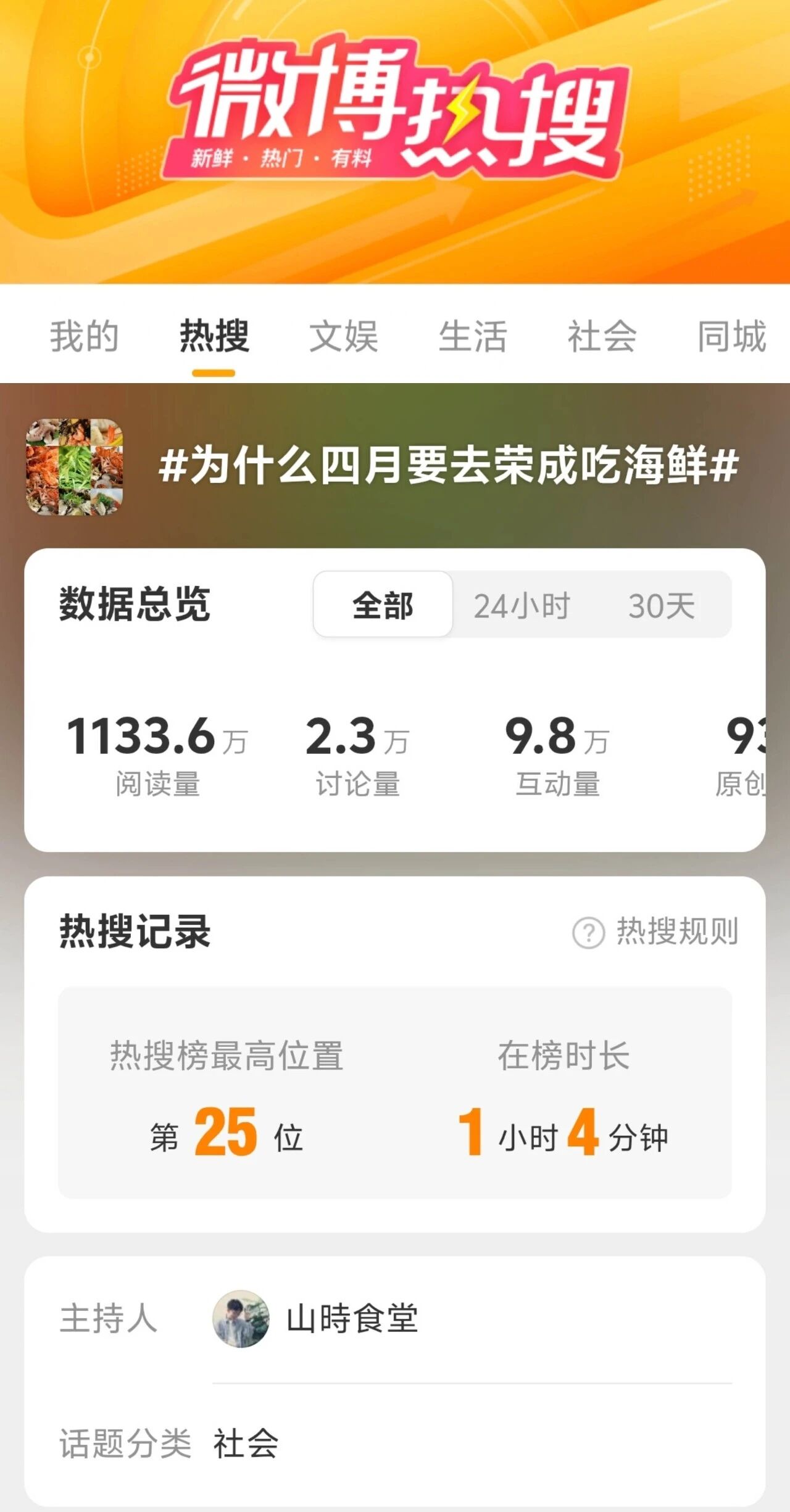
Task: Filter data overview to 24小时
Action: tap(522, 605)
